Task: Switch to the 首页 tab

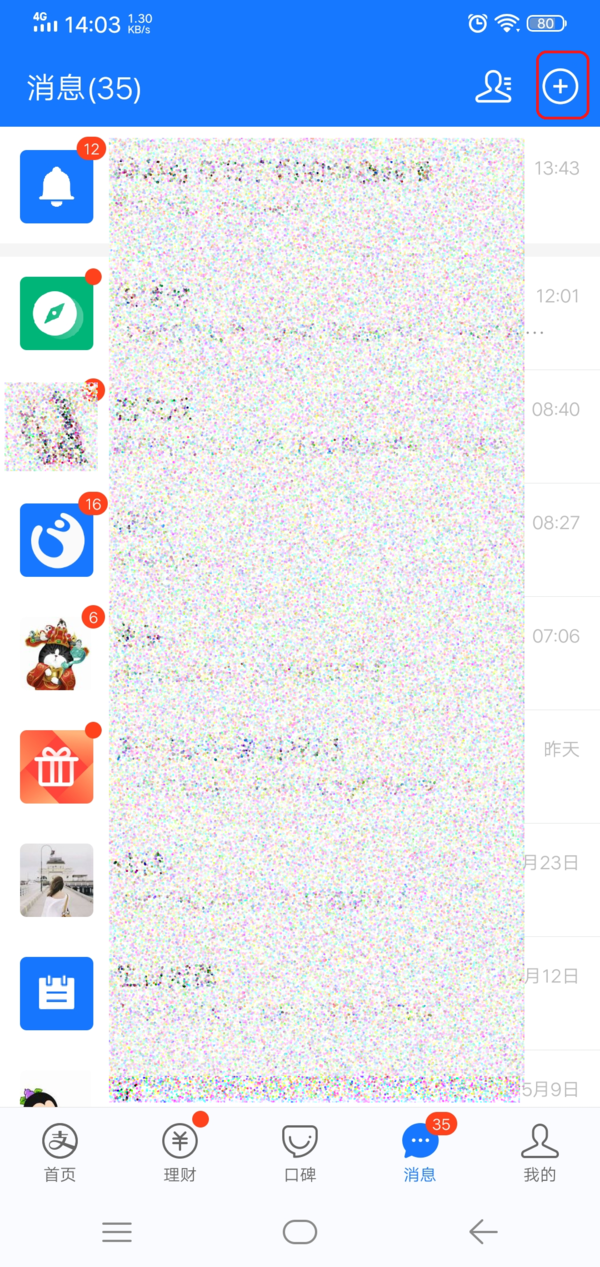Action: tap(60, 1152)
